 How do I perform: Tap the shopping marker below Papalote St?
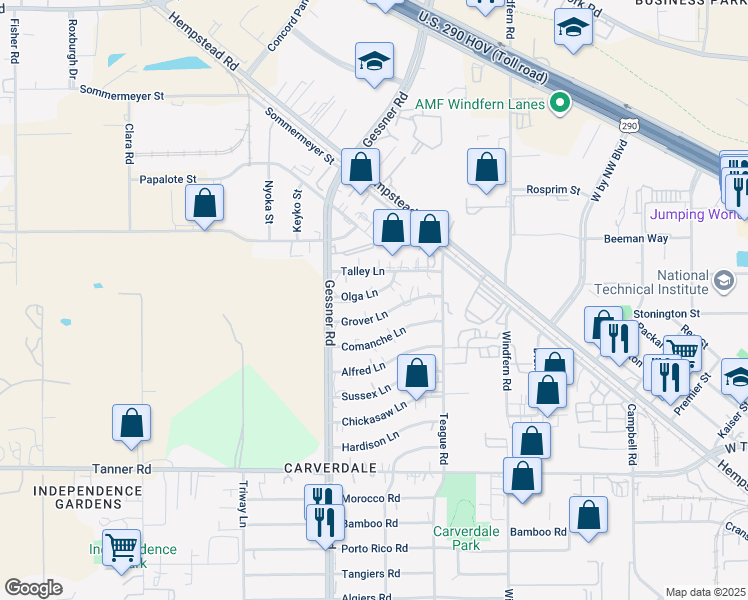(x=204, y=205)
